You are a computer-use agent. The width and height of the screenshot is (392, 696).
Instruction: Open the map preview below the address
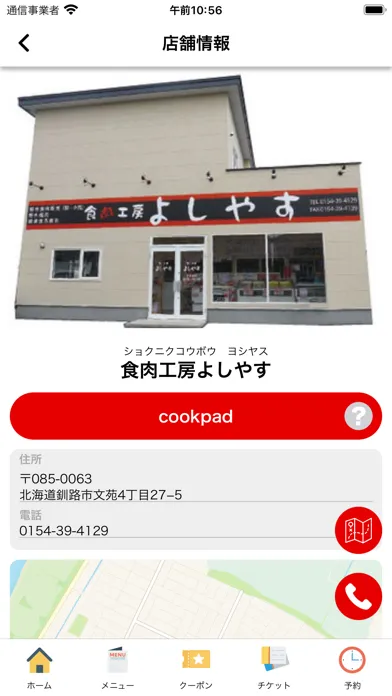[196, 599]
